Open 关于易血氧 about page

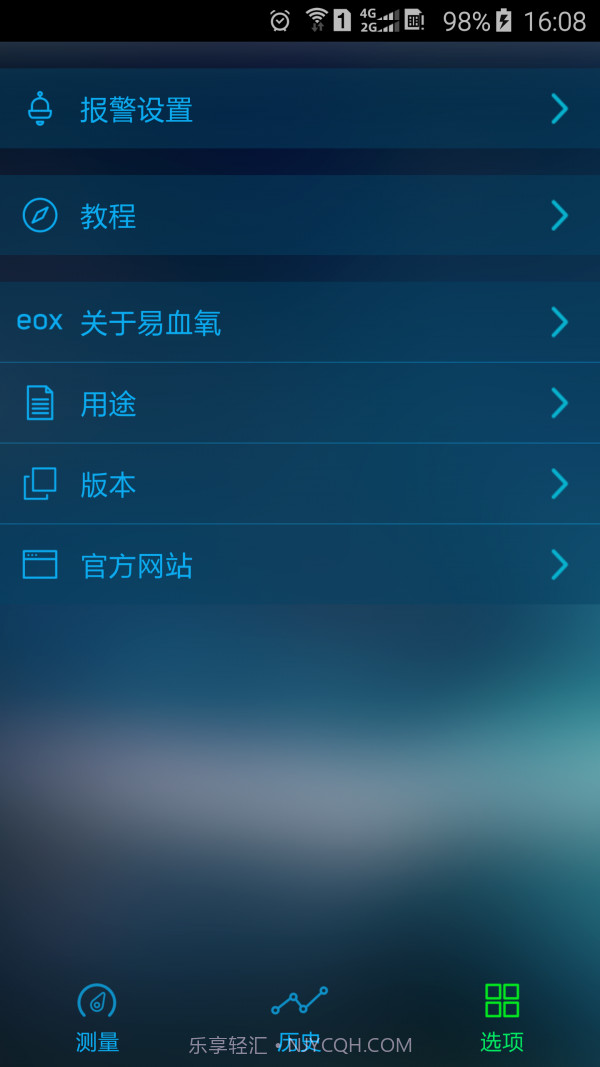[300, 323]
